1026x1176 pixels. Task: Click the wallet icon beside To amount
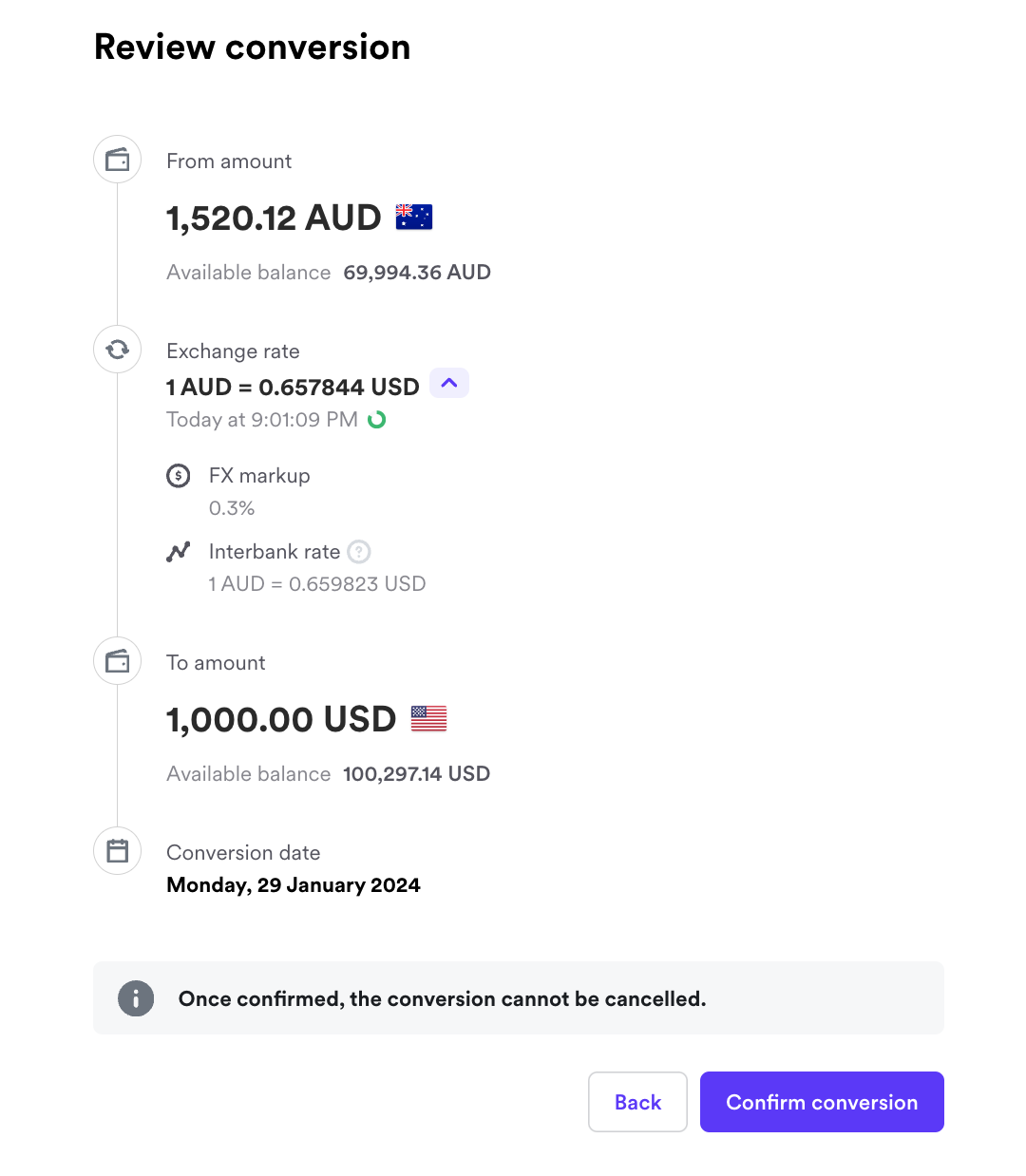116,660
